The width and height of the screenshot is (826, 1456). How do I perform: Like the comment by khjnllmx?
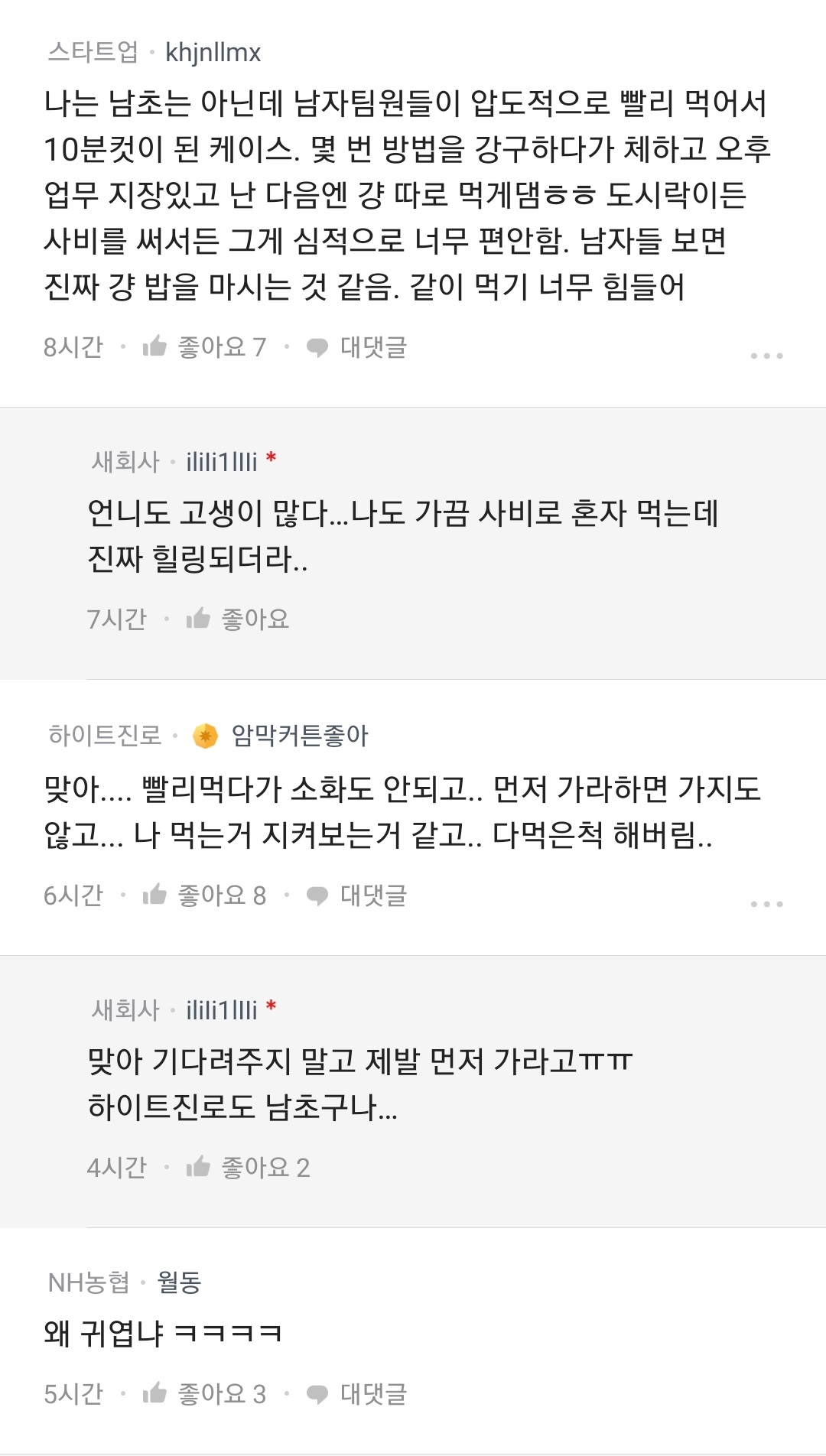click(204, 347)
